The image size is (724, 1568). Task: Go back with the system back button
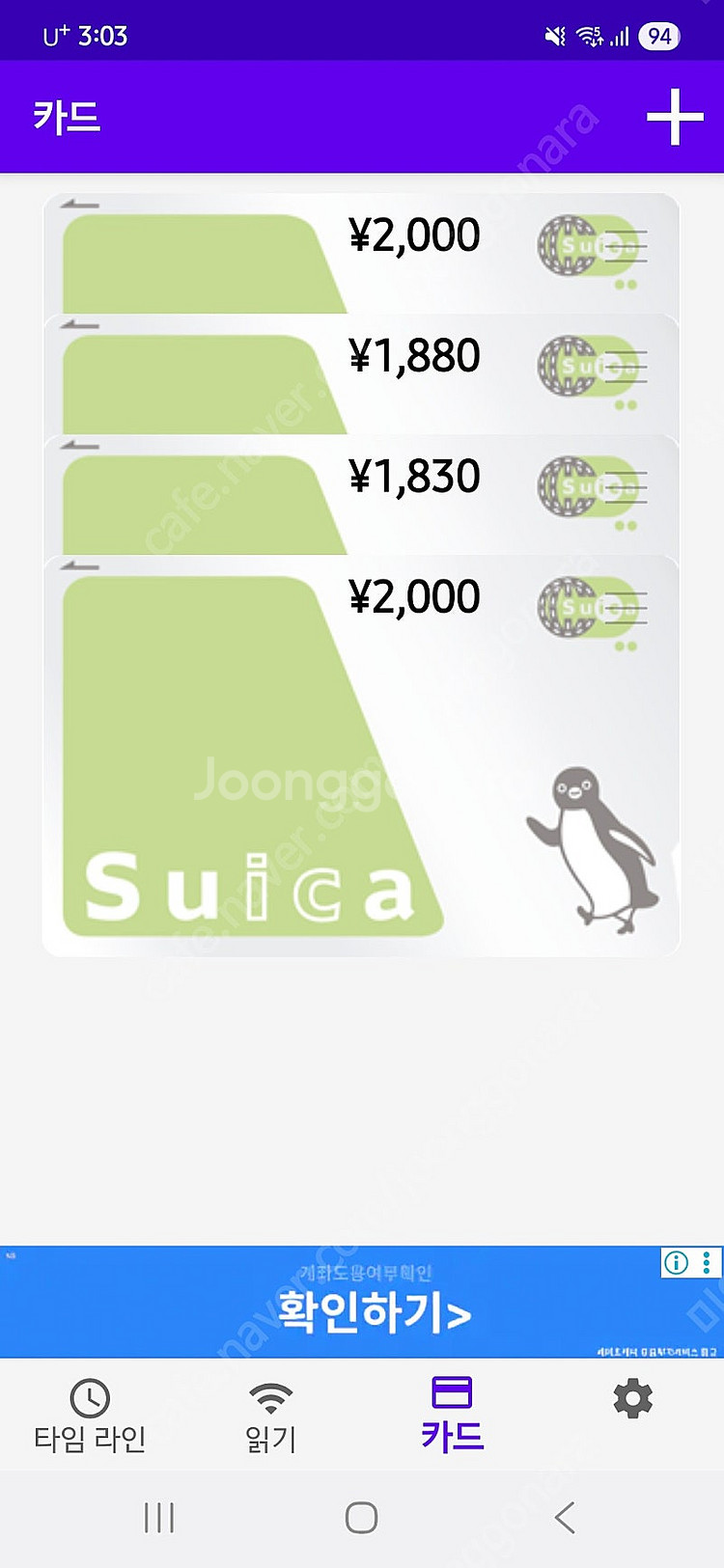coord(565,1518)
